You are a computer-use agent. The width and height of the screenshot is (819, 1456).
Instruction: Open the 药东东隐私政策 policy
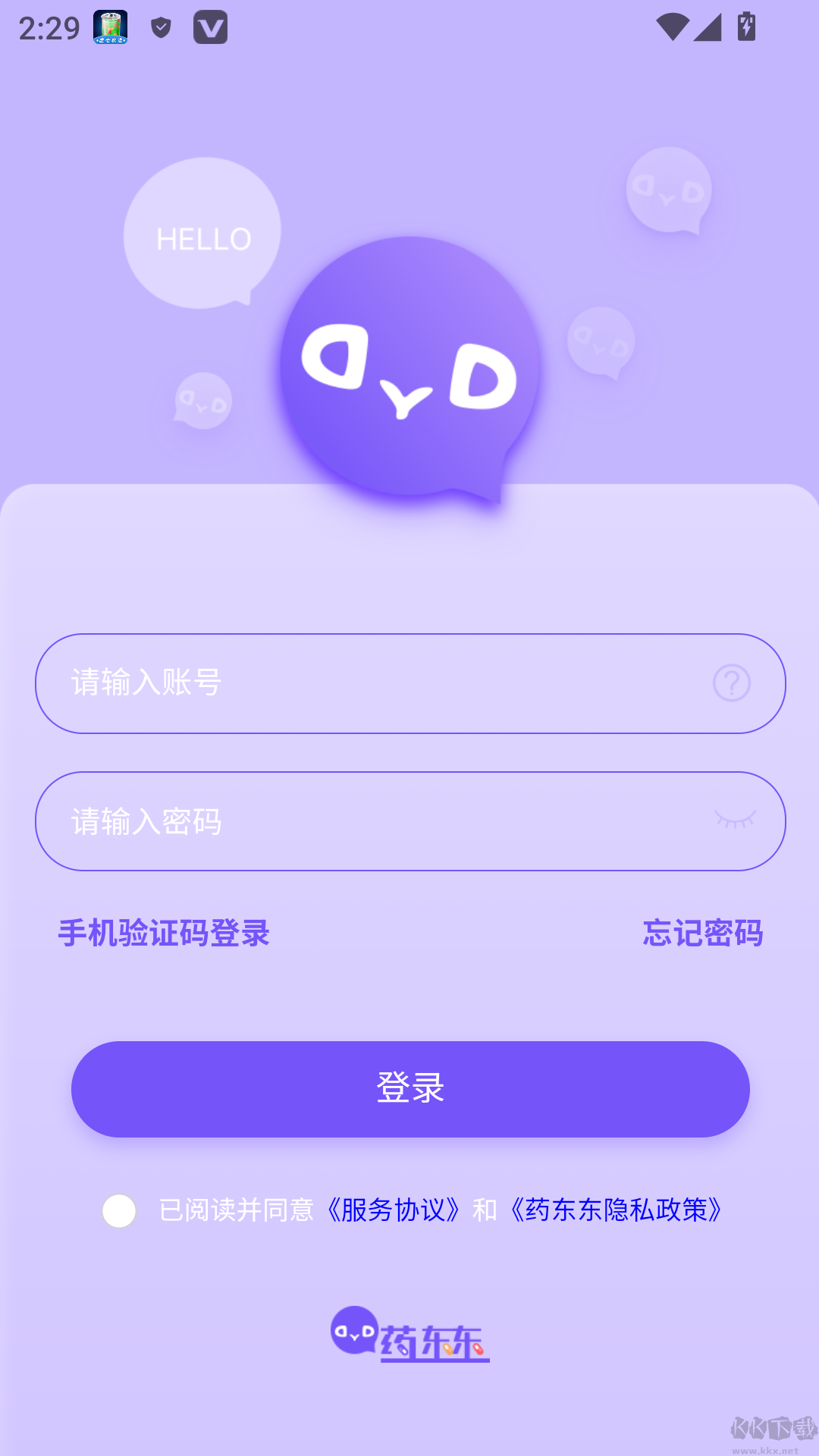coord(617,1210)
